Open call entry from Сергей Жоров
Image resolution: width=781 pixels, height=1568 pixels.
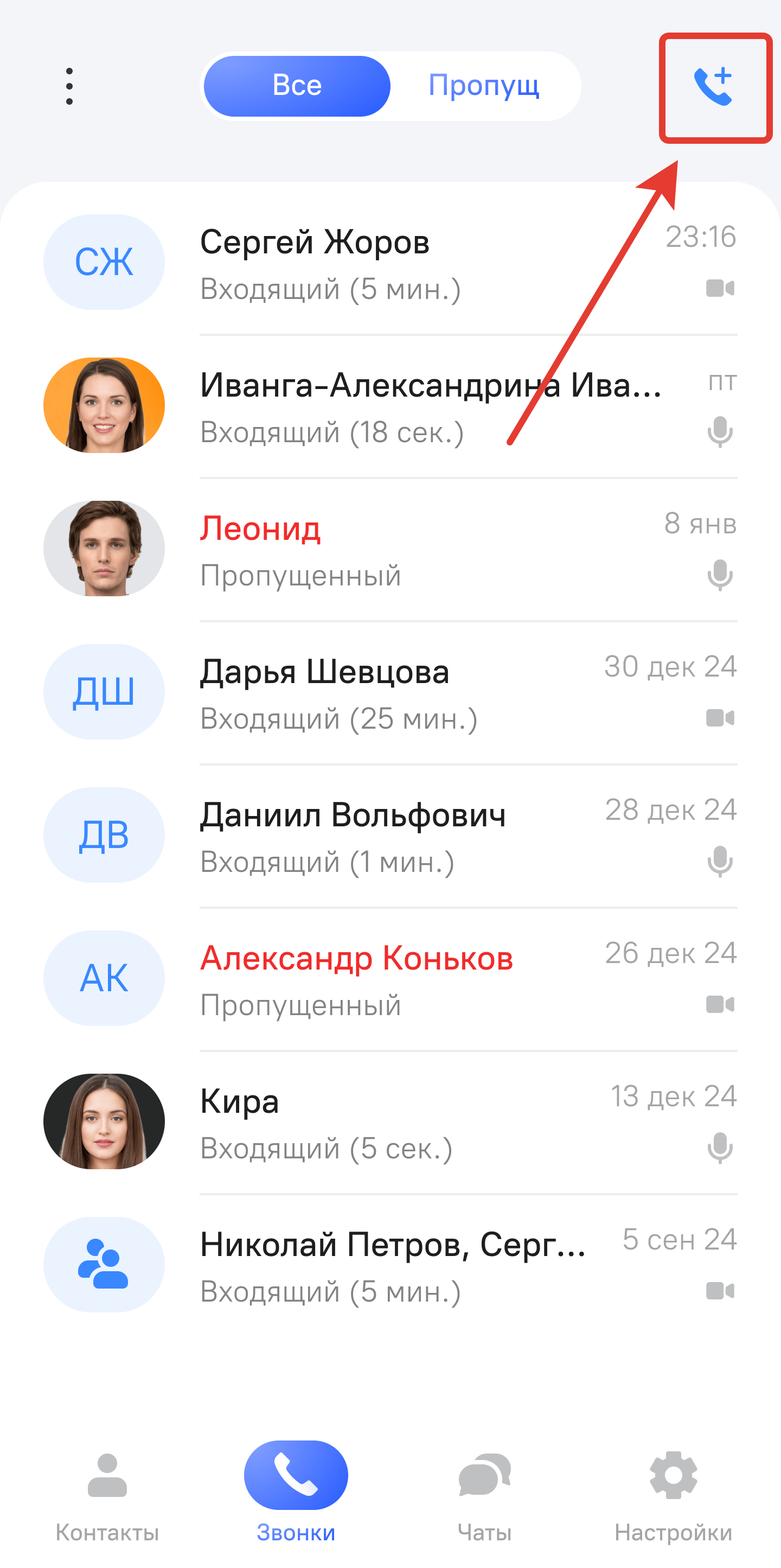coord(389,264)
